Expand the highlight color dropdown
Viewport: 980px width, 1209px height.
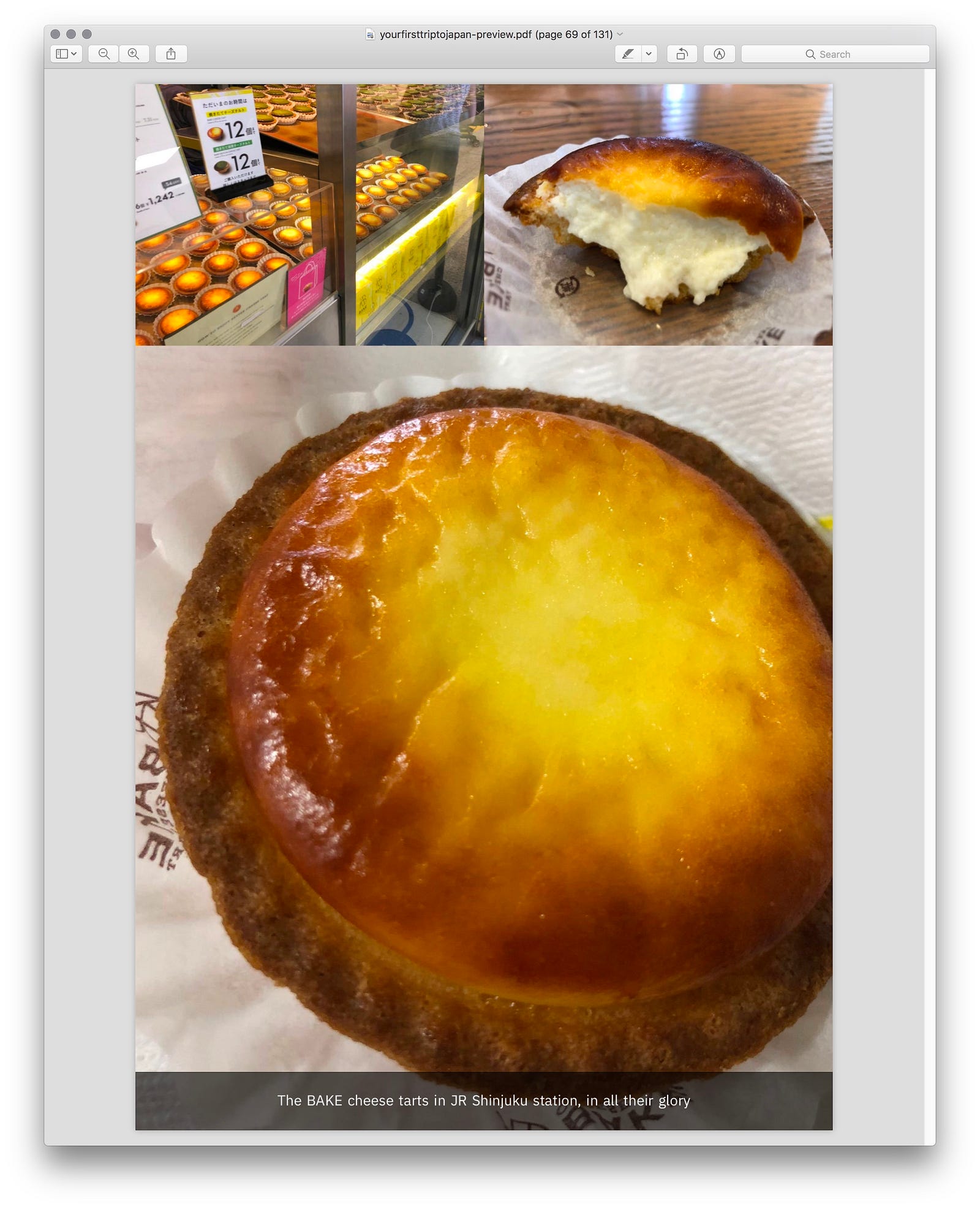click(x=649, y=54)
